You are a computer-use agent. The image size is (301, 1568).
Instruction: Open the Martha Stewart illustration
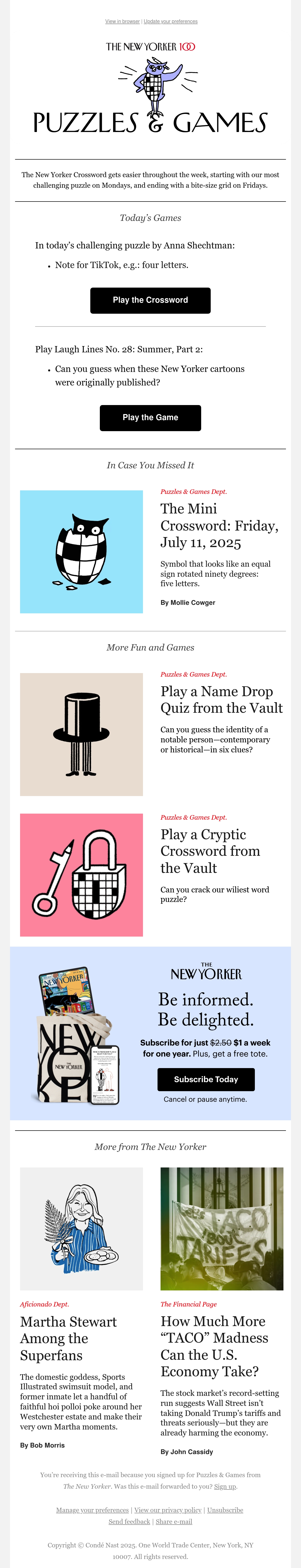82,1228
